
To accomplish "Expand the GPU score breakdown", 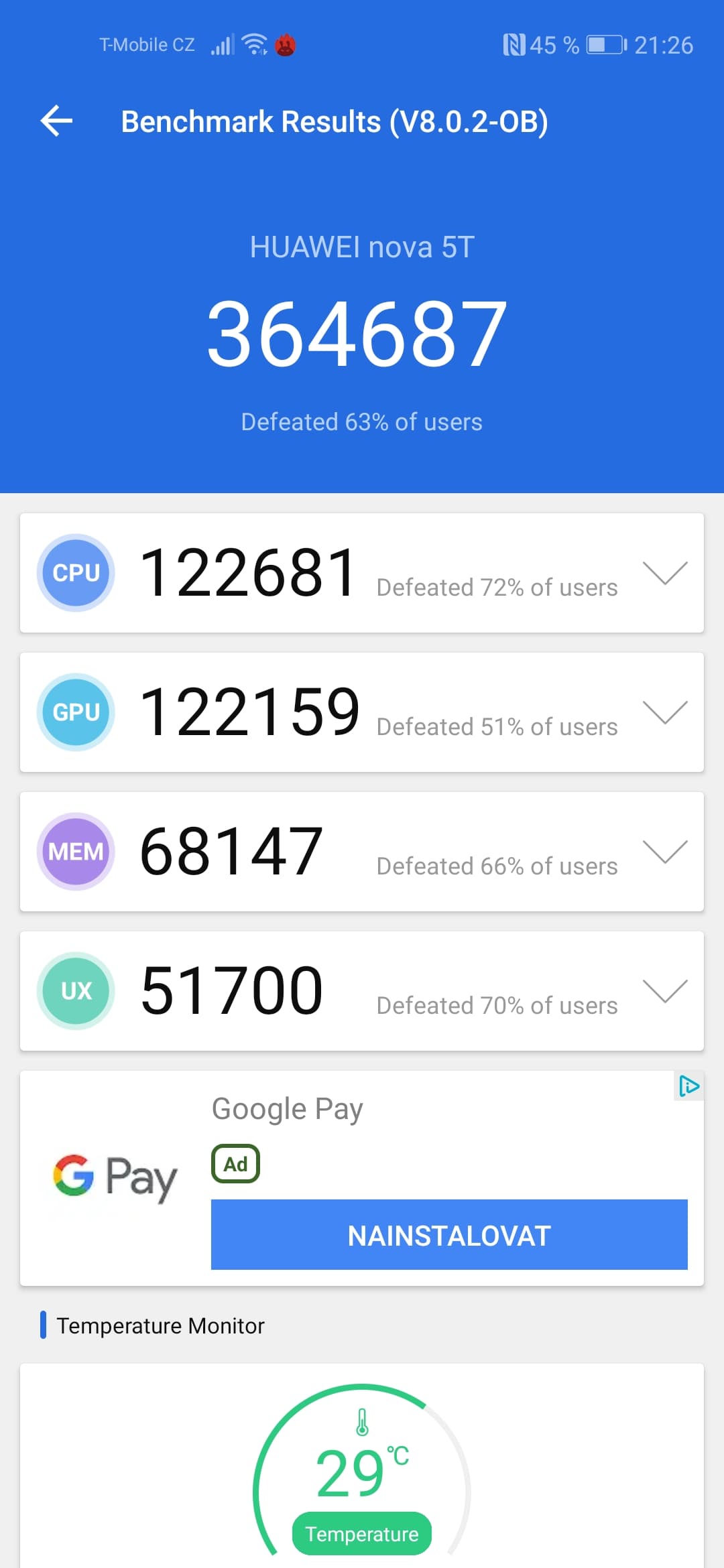I will point(664,712).
